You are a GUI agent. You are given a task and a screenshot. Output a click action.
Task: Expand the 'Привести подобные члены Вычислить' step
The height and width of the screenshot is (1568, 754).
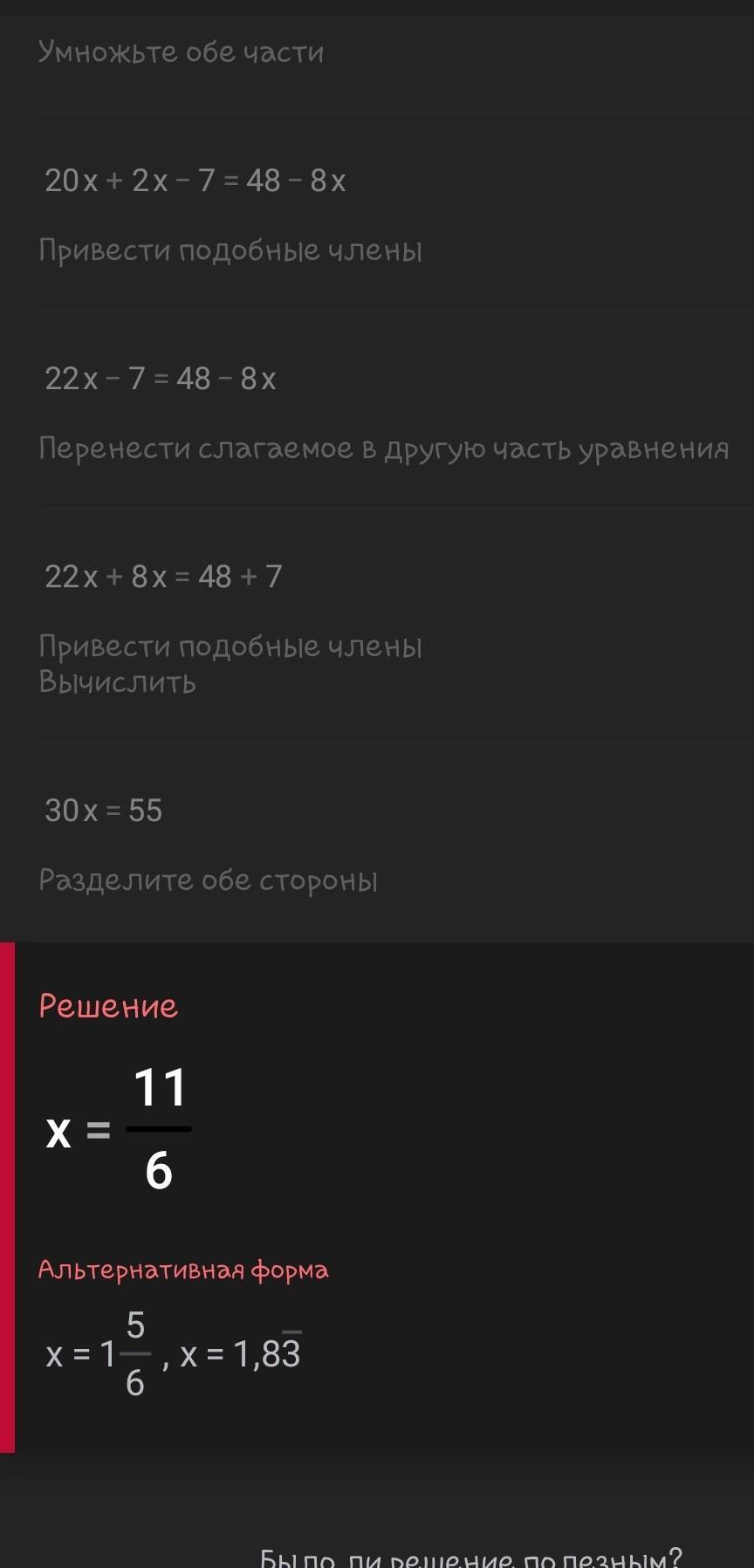(x=230, y=664)
